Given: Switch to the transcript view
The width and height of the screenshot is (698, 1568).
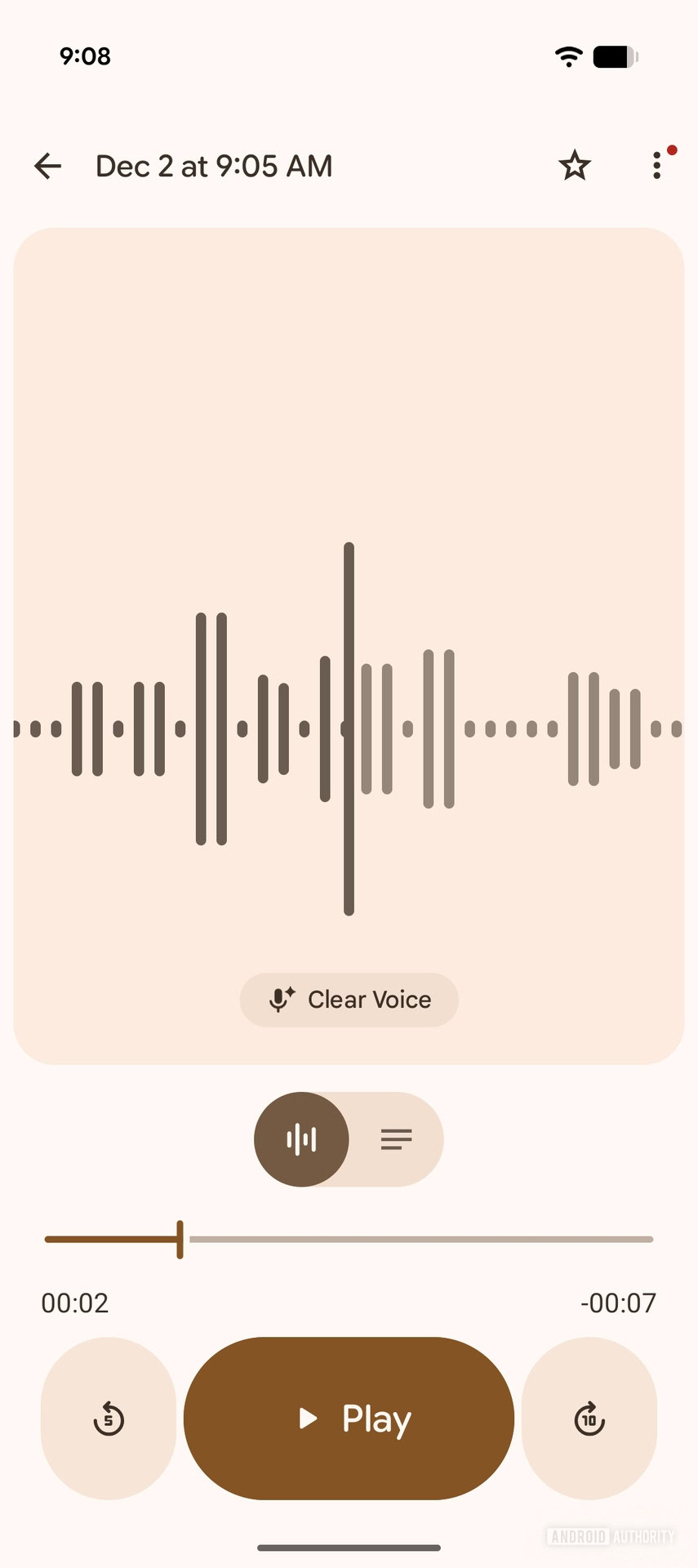Looking at the screenshot, I should [397, 1139].
